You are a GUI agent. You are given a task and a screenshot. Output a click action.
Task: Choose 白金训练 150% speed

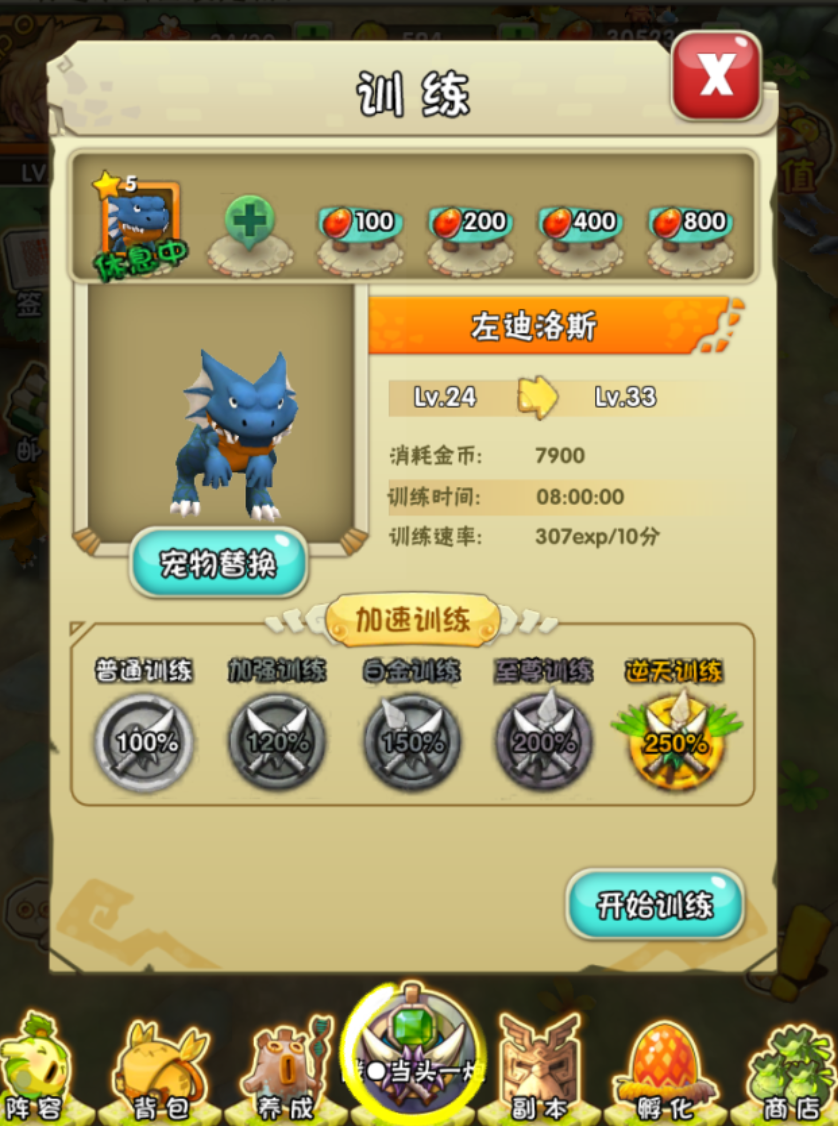(x=411, y=741)
